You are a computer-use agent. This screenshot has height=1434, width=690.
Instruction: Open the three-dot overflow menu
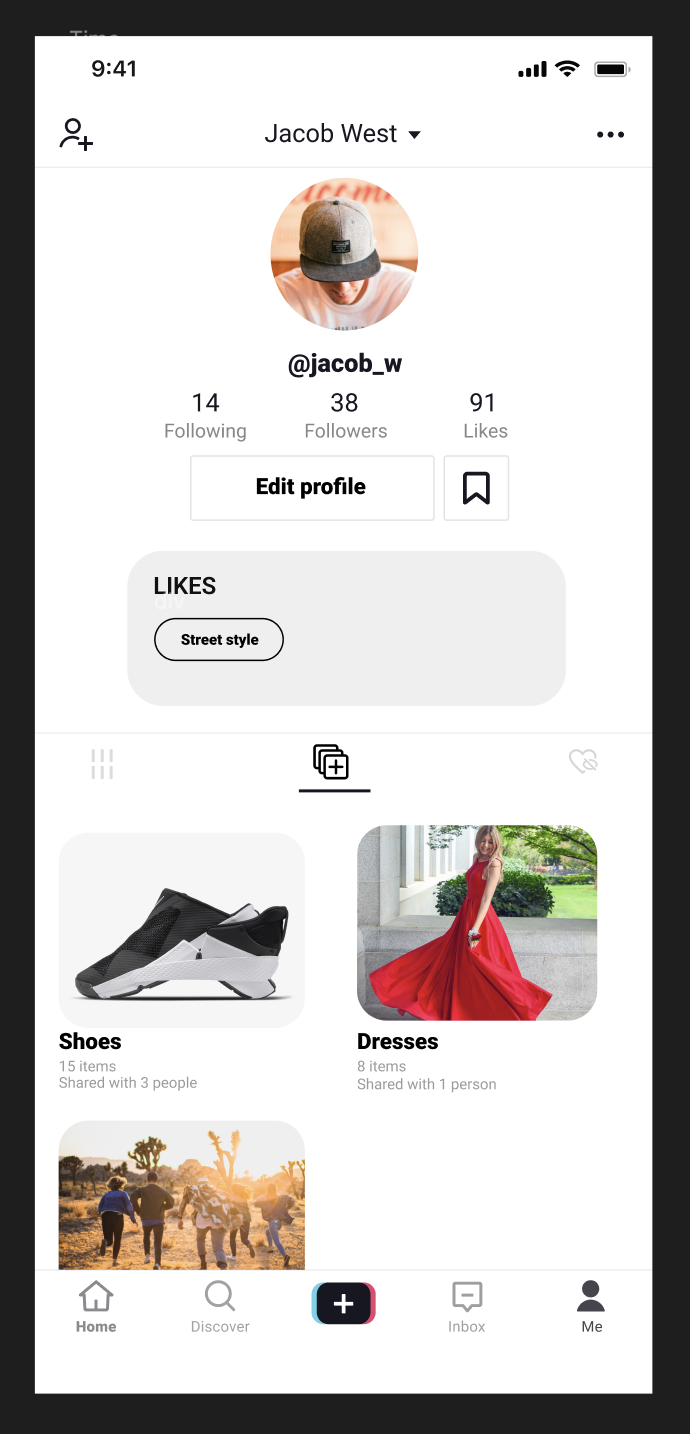tap(610, 135)
